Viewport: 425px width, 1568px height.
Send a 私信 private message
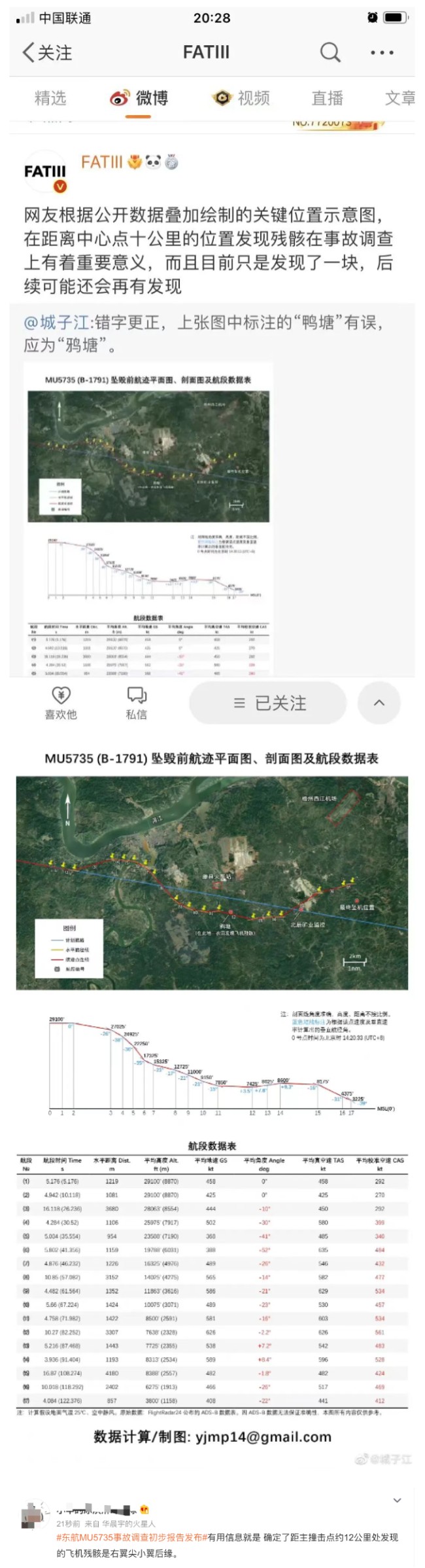click(x=136, y=704)
